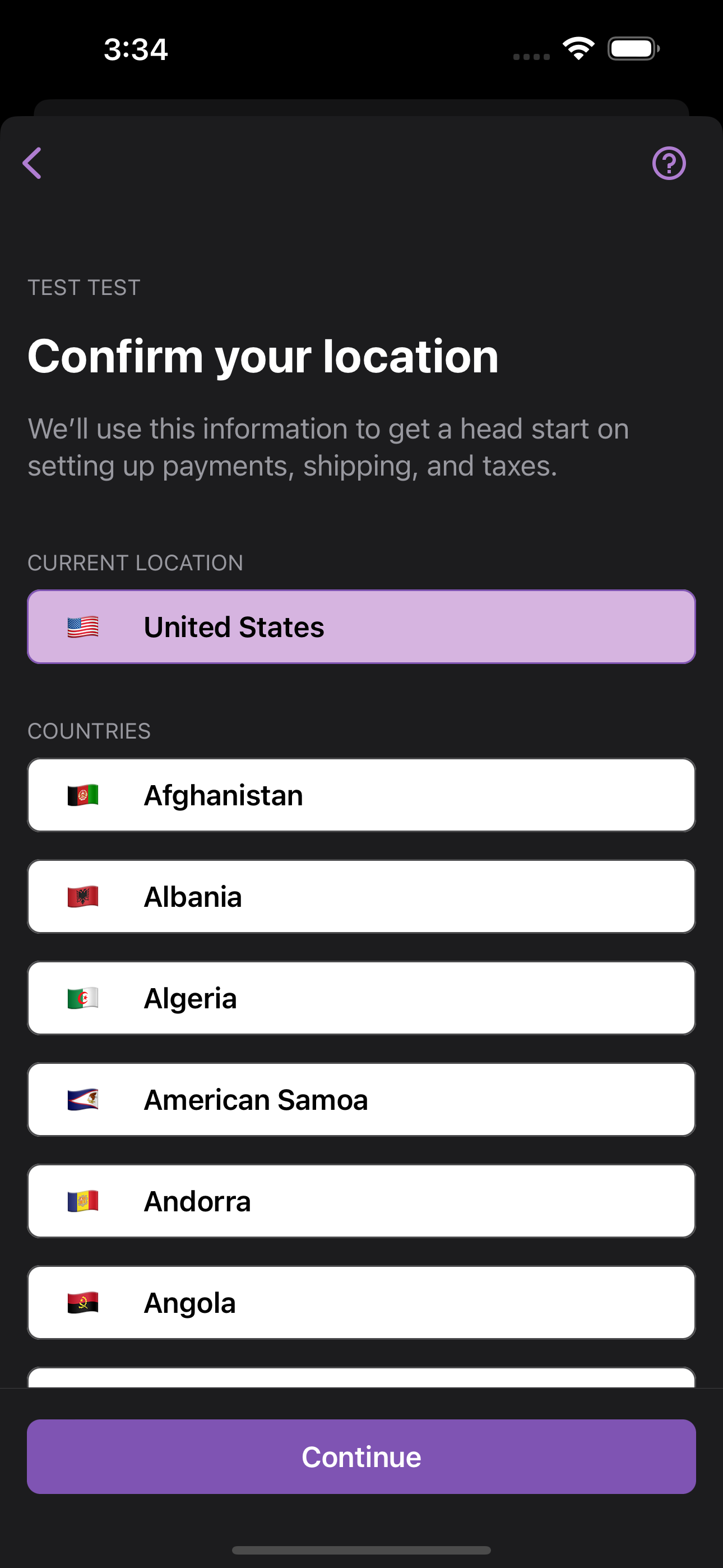Confirm location with the Continue button

point(361,1456)
